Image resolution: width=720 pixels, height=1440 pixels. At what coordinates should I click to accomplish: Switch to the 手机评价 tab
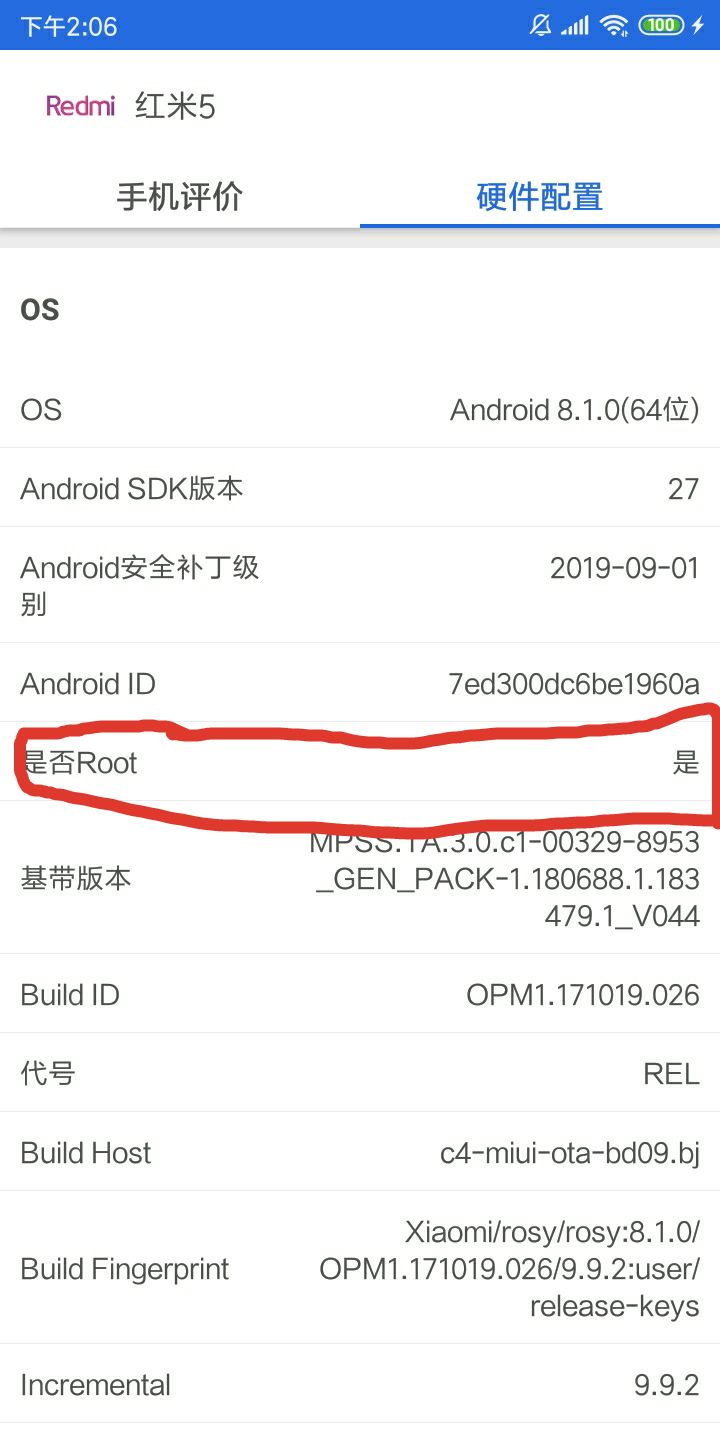click(x=180, y=197)
